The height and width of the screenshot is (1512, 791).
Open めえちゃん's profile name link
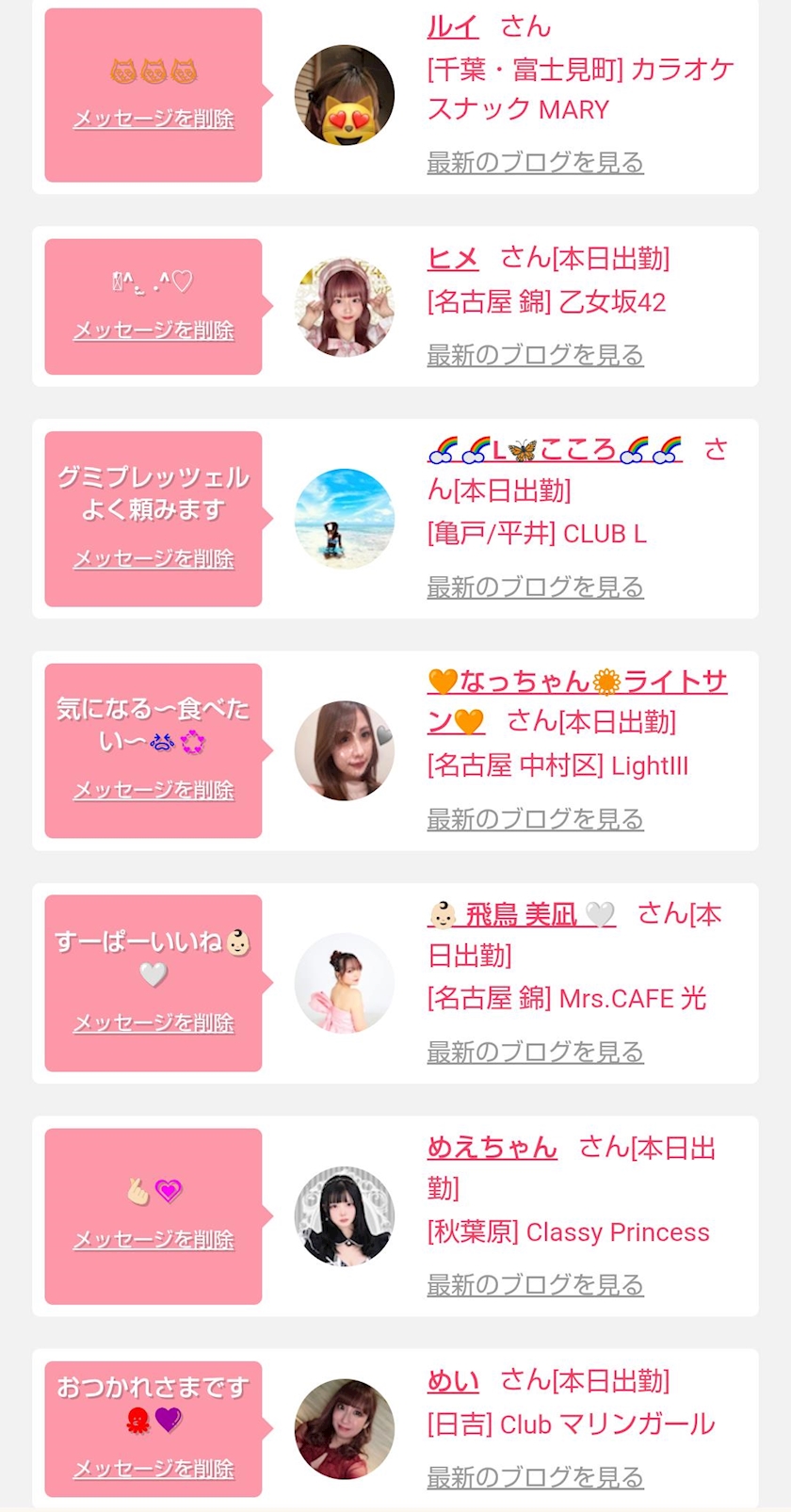tap(492, 1147)
